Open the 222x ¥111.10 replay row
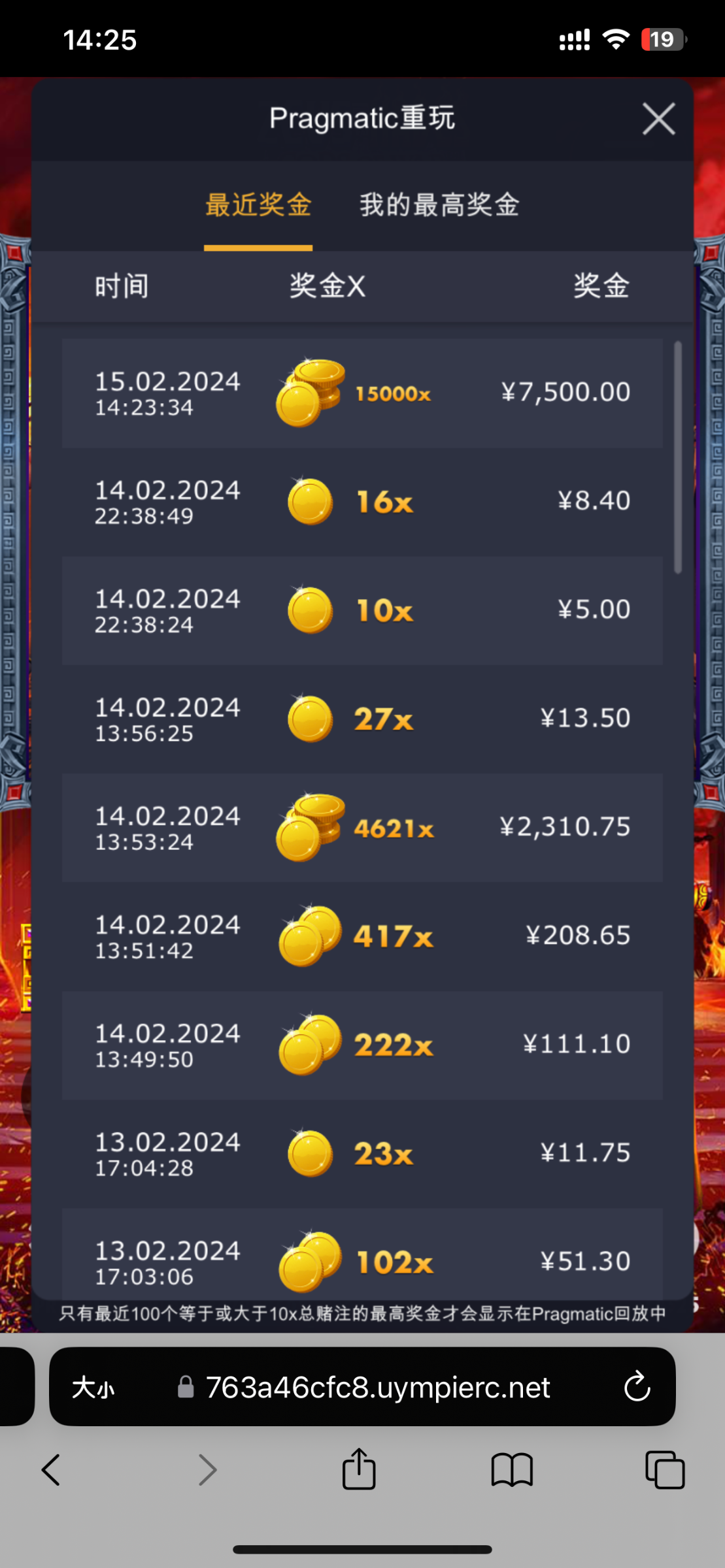Image resolution: width=725 pixels, height=1568 pixels. [362, 1045]
